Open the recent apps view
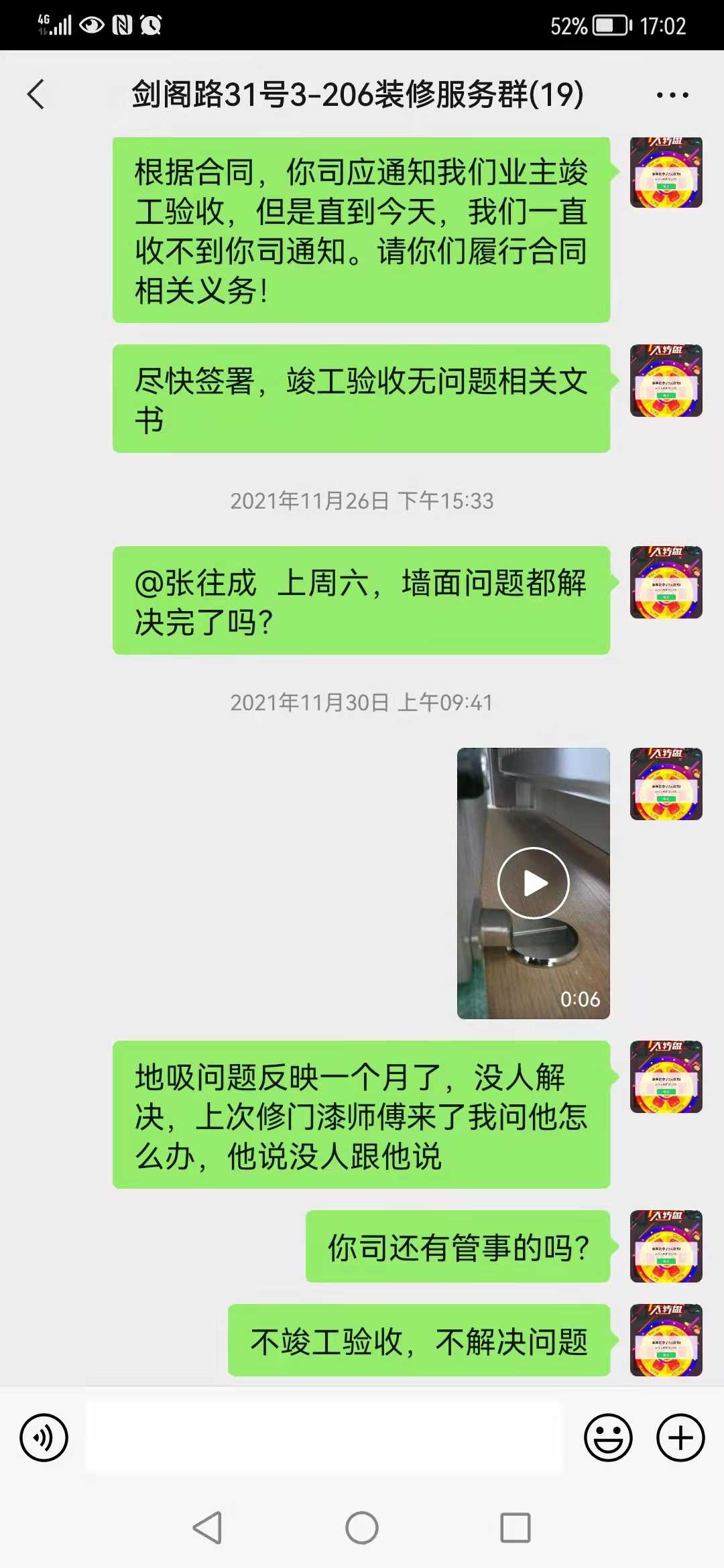The image size is (724, 1568). (x=516, y=1528)
